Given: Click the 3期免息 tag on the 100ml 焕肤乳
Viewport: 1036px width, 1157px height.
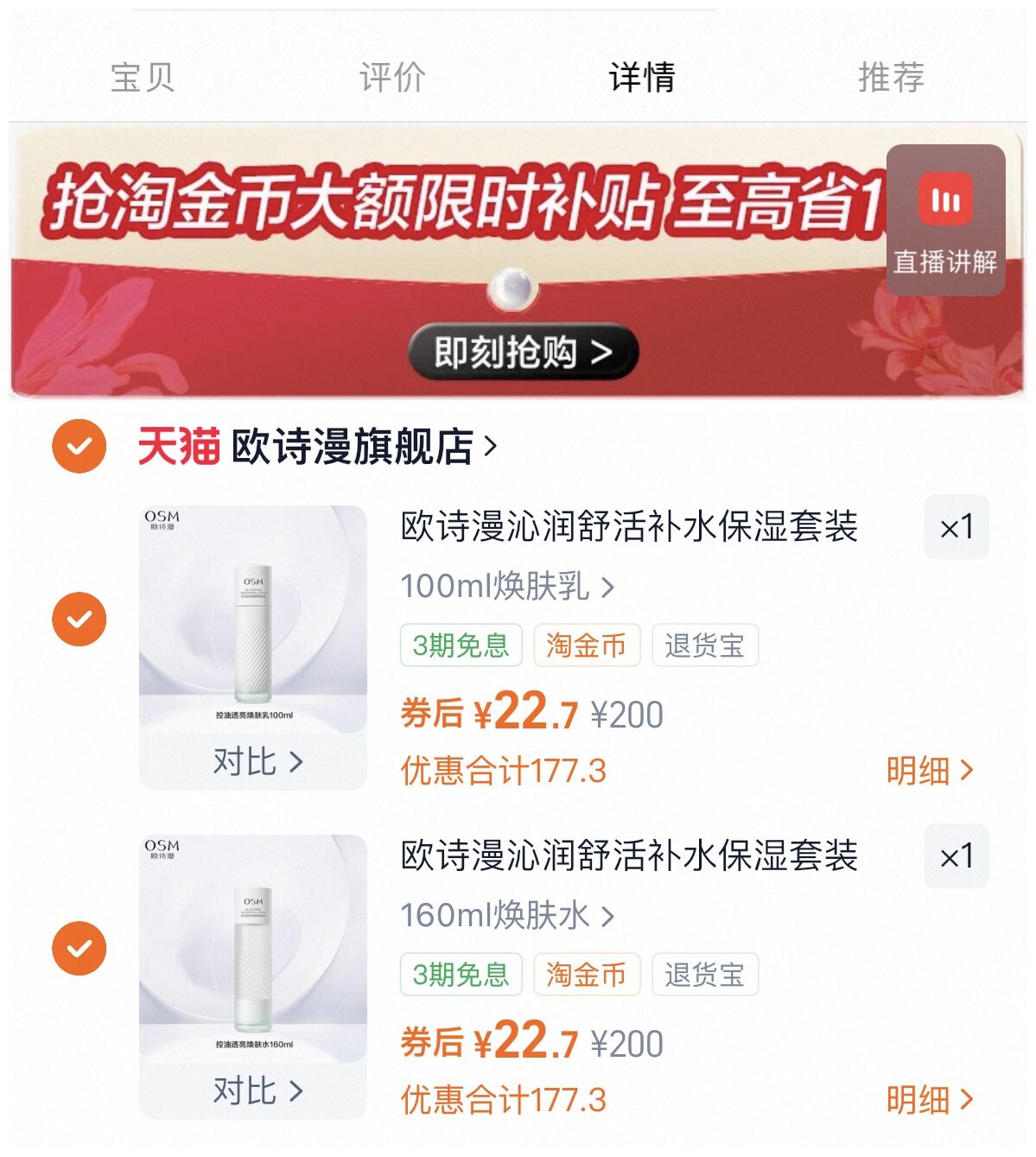Looking at the screenshot, I should pos(460,644).
